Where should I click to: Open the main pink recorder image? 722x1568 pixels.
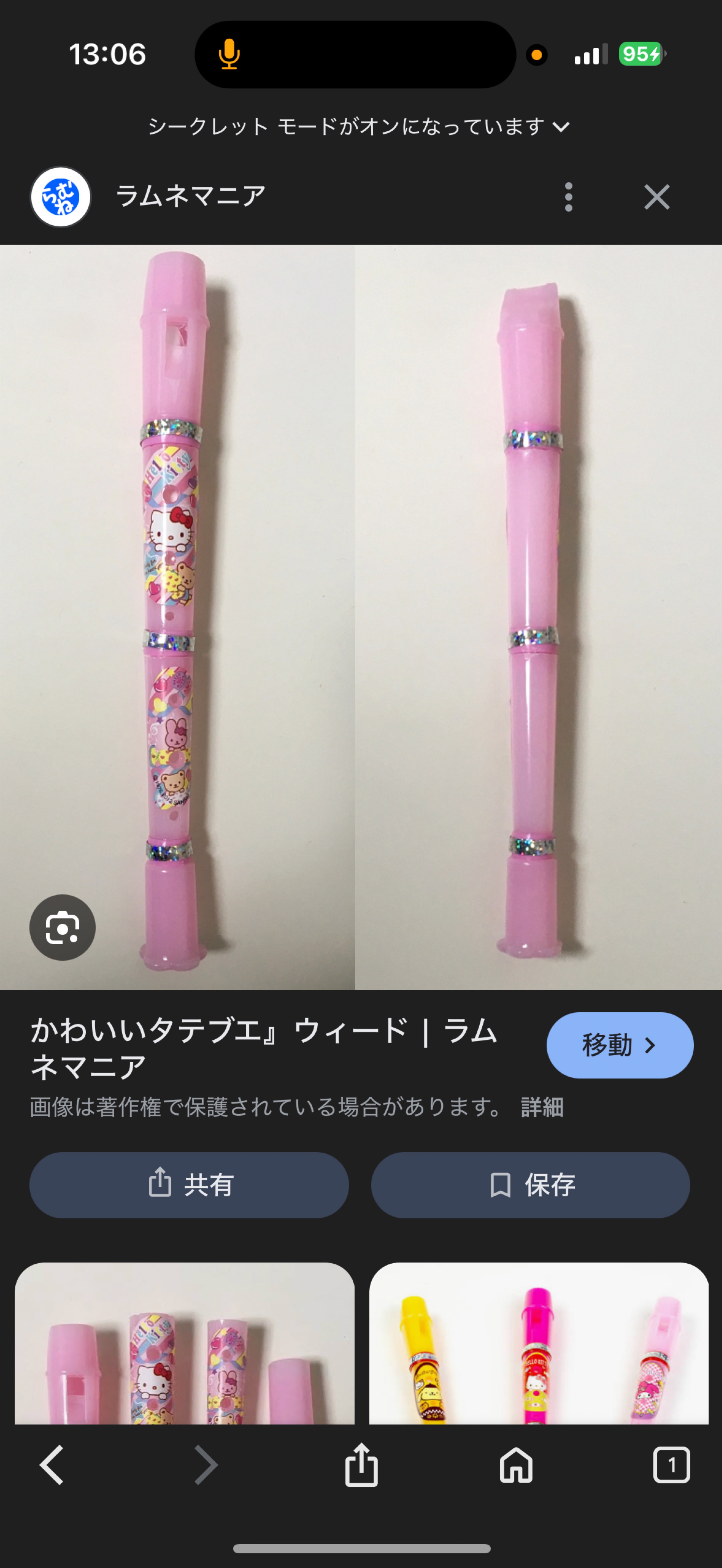pyautogui.click(x=360, y=616)
